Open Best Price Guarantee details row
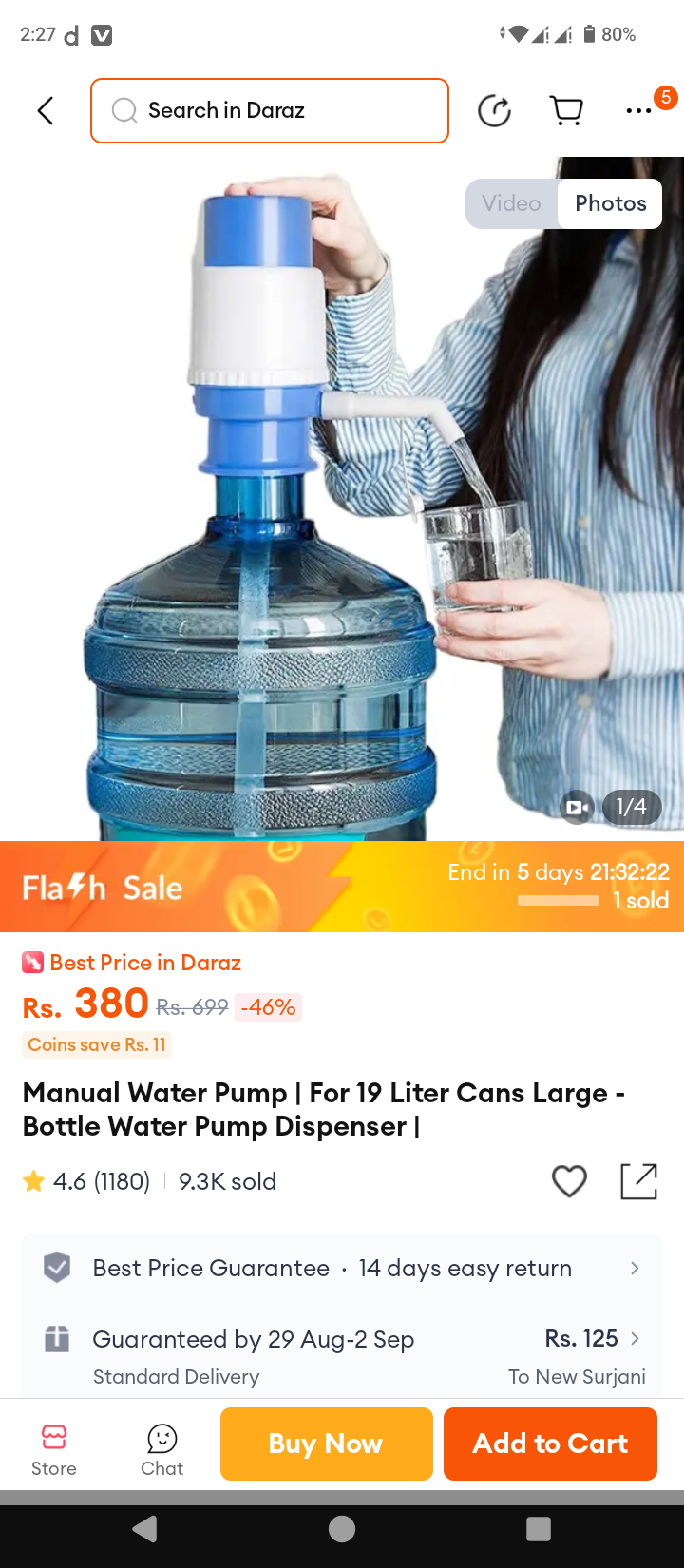This screenshot has height=1568, width=684. point(342,1268)
